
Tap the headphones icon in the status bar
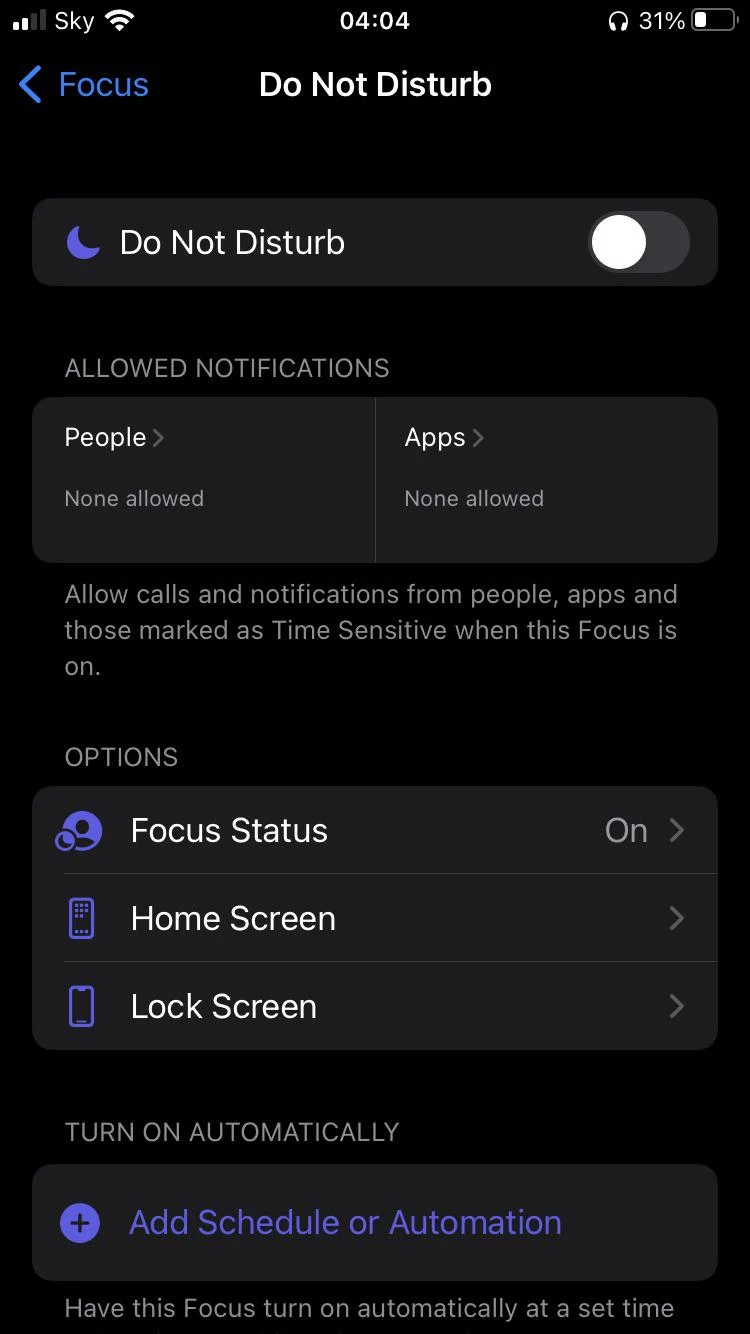[617, 20]
